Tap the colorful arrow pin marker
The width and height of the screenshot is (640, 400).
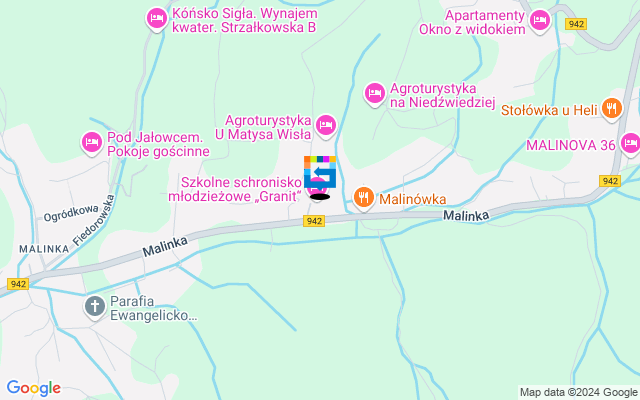pyautogui.click(x=320, y=170)
